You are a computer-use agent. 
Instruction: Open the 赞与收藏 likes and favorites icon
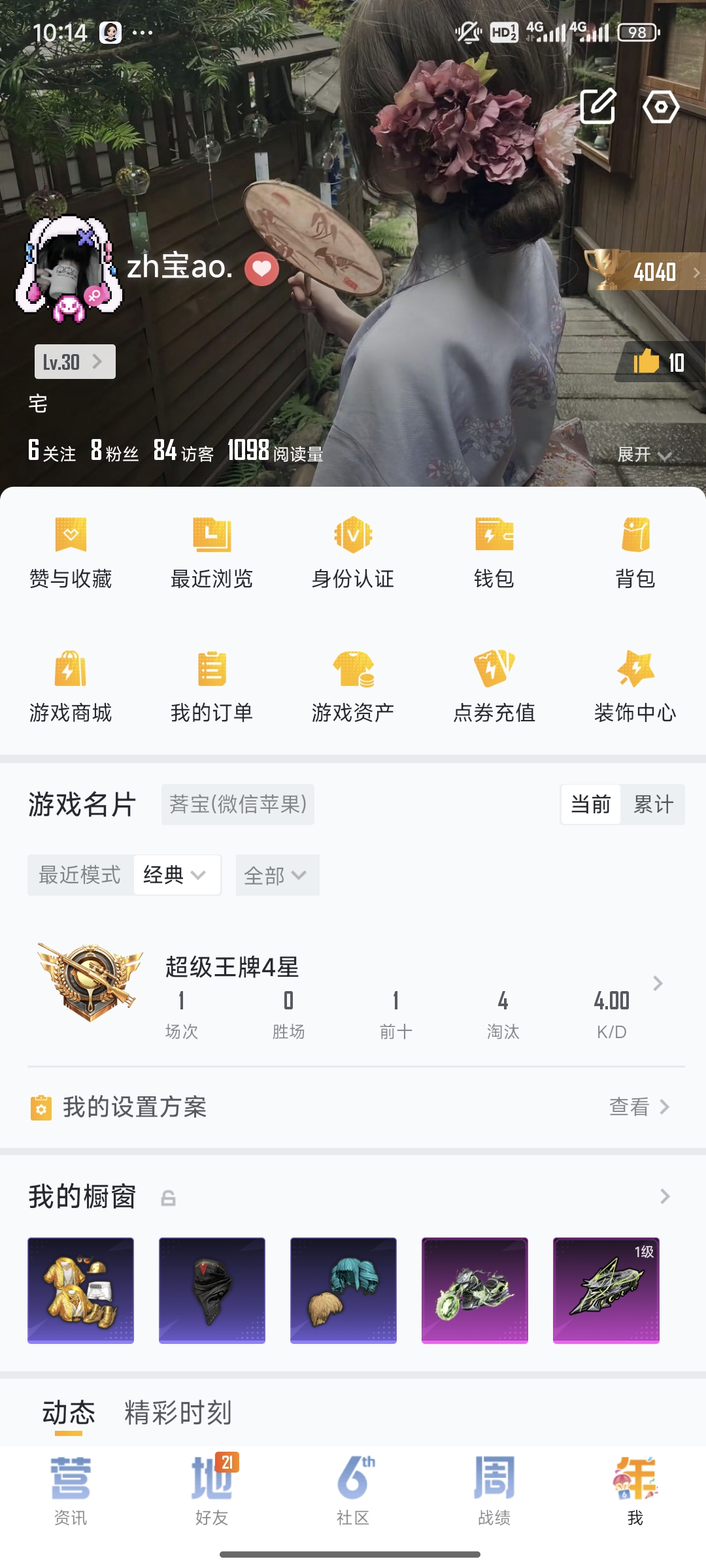[x=72, y=552]
